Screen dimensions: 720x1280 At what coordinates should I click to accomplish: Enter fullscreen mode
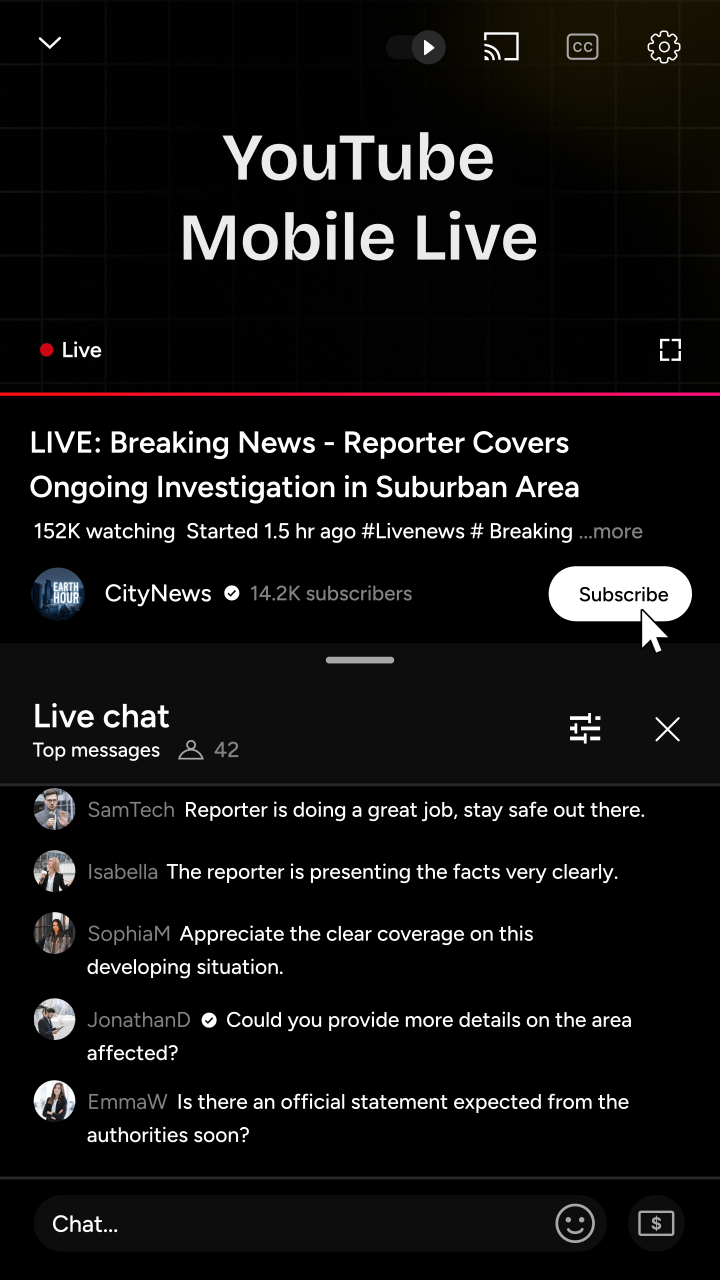pos(670,350)
